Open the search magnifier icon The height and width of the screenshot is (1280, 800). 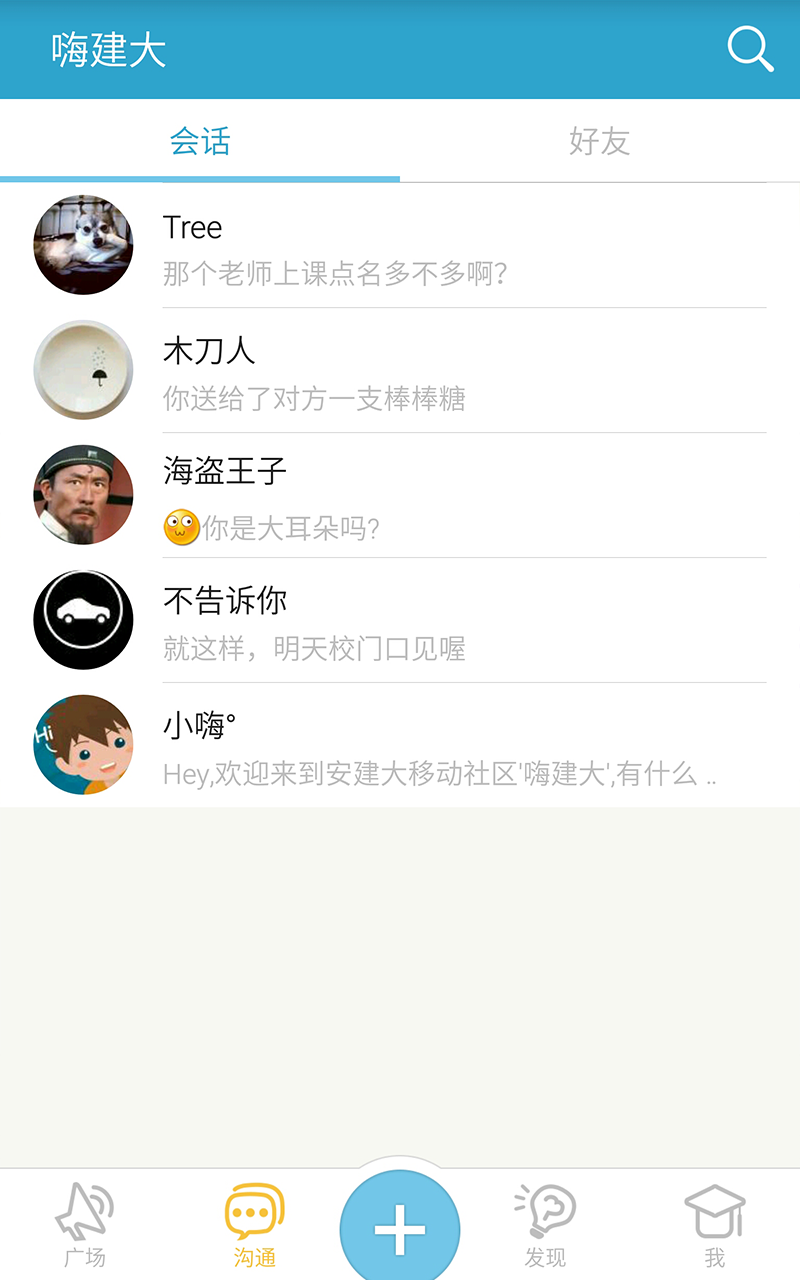tap(750, 49)
